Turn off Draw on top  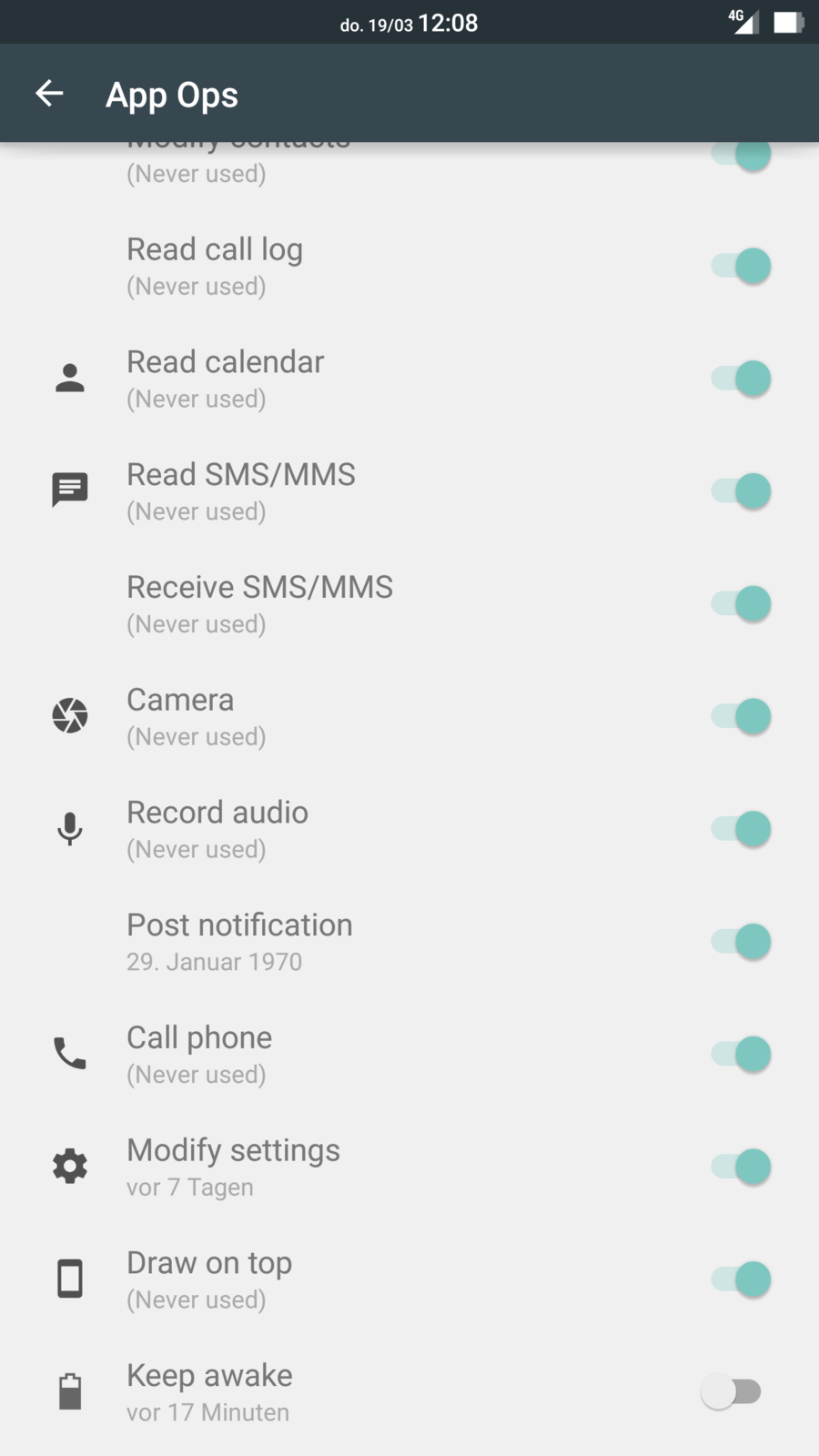[x=741, y=1279]
